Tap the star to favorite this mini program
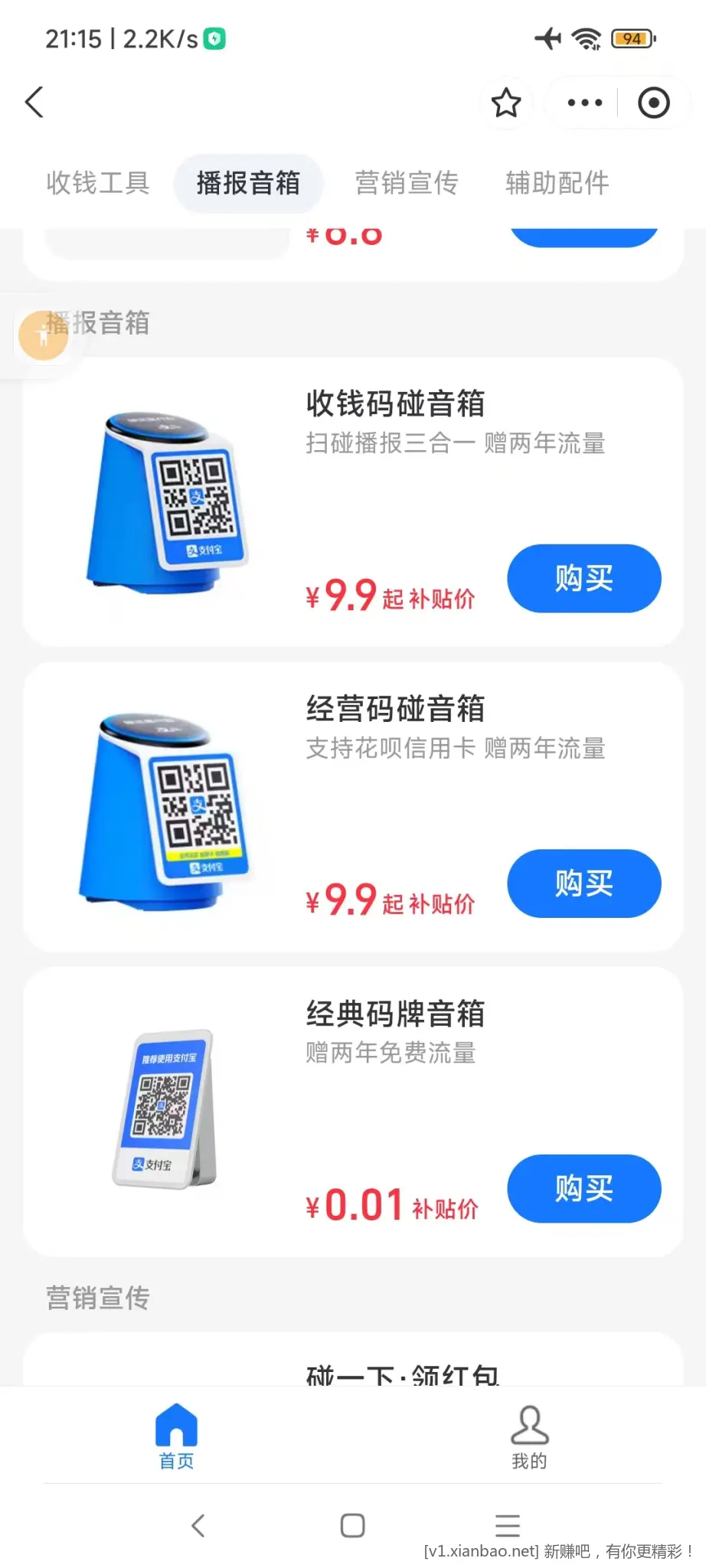The image size is (706, 1568). (506, 102)
